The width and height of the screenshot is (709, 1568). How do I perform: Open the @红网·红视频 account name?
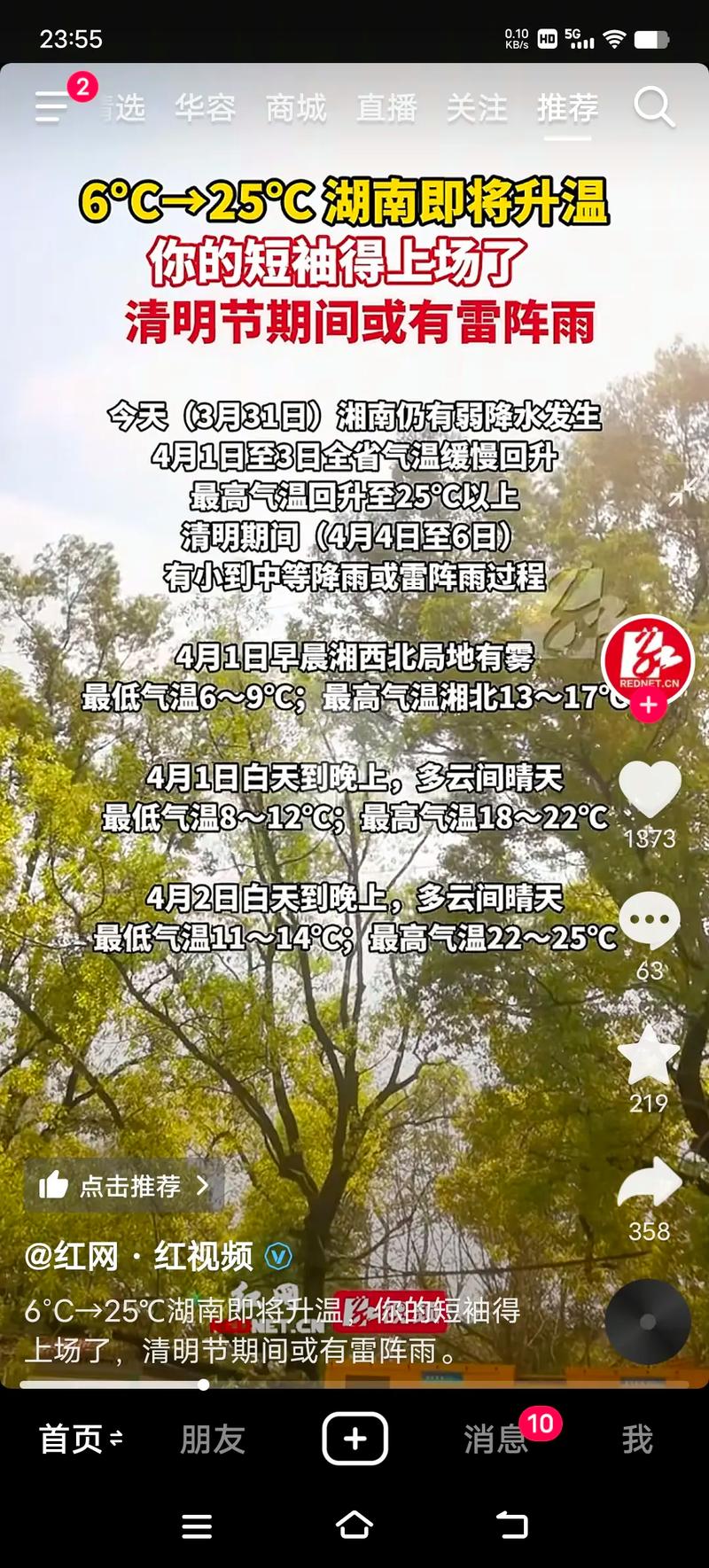(139, 1256)
